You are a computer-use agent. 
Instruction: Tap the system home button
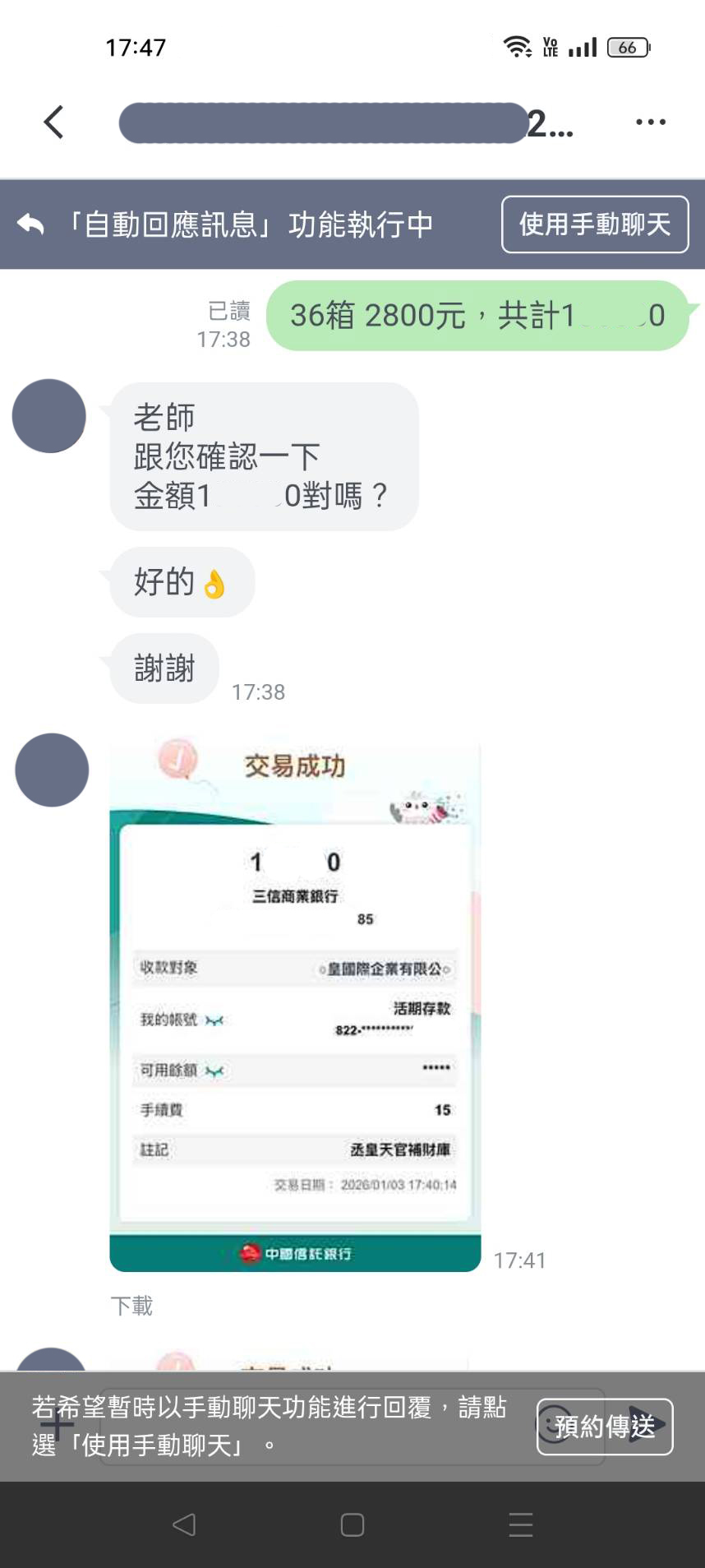352,1524
